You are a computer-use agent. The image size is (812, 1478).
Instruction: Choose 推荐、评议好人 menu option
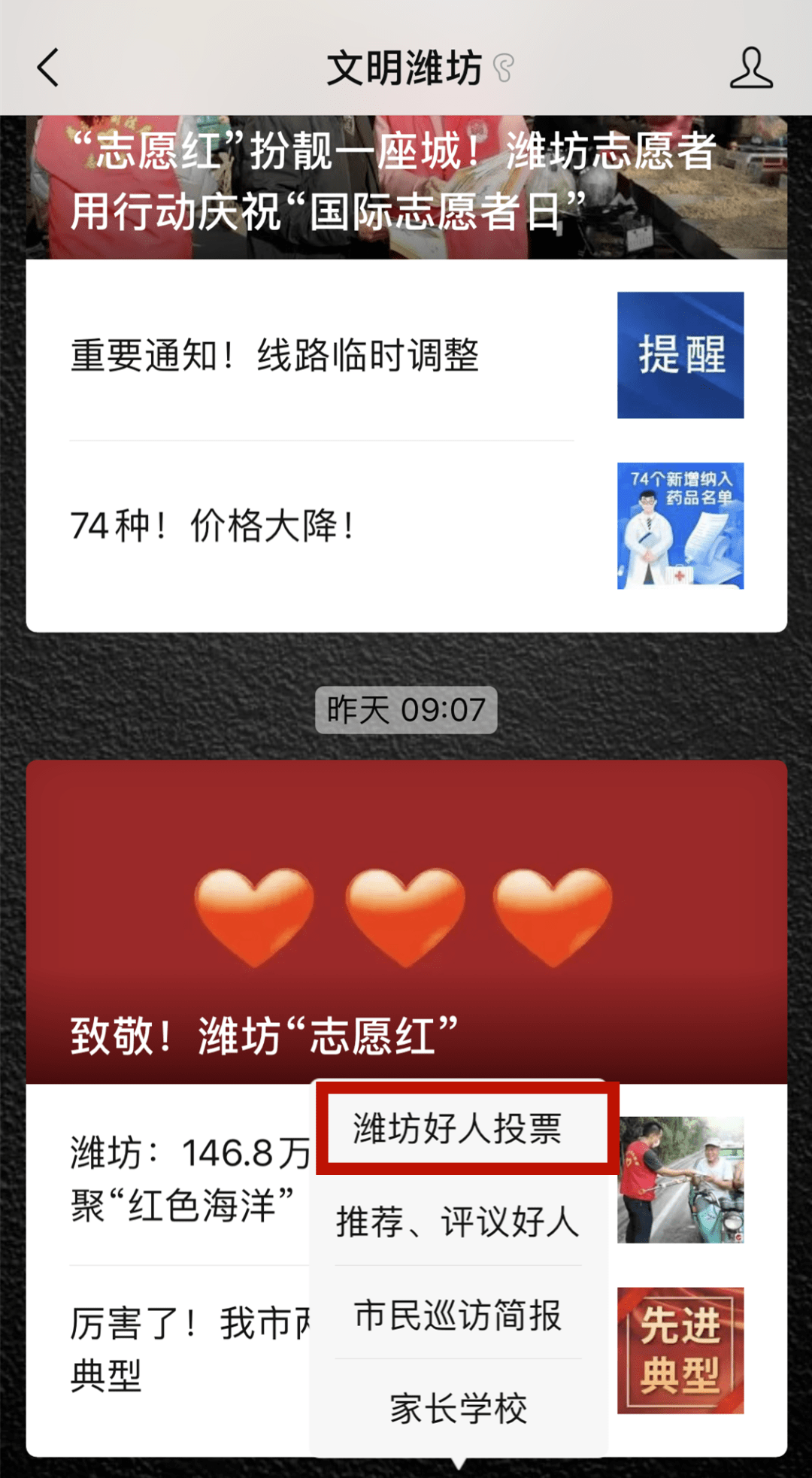point(457,1221)
